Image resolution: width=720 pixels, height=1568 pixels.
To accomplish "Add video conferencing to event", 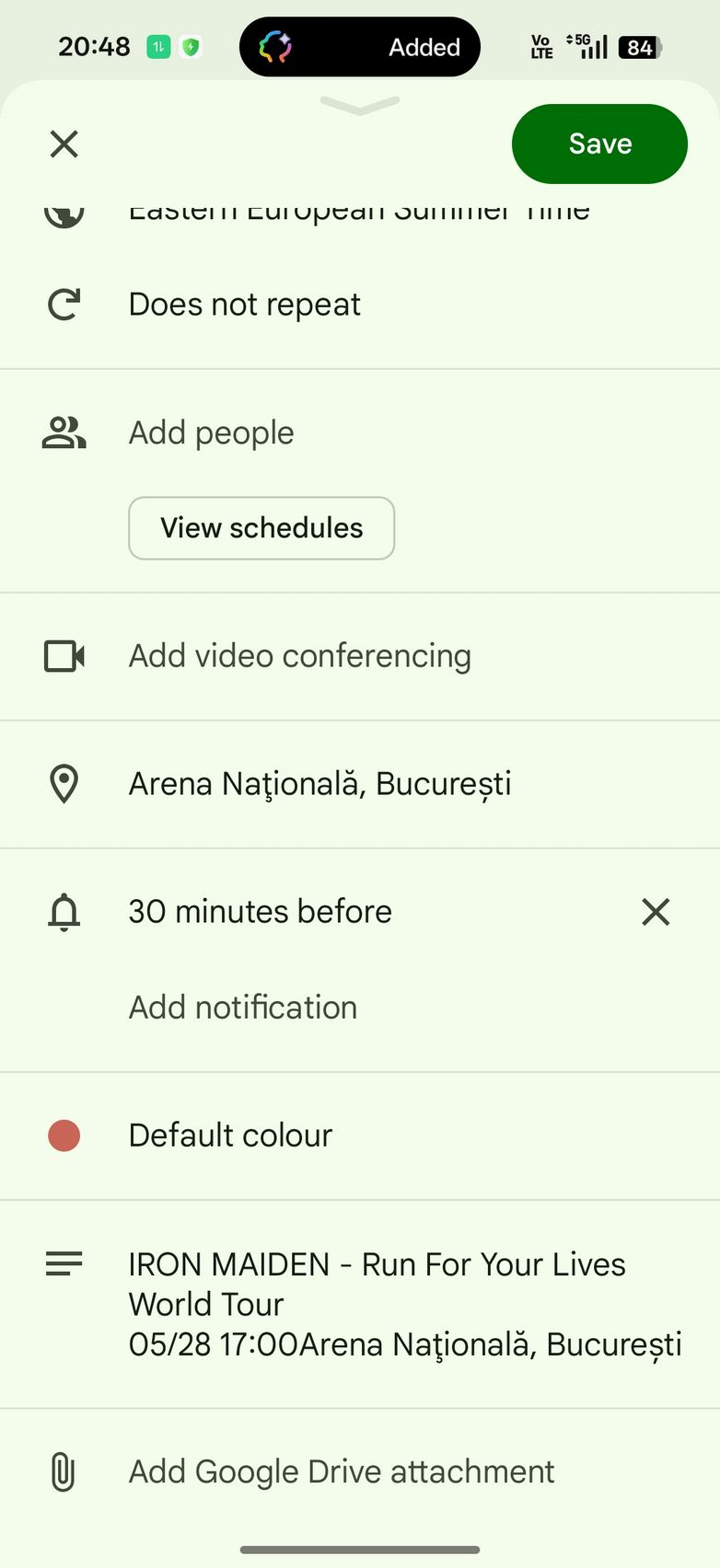I will tap(300, 656).
